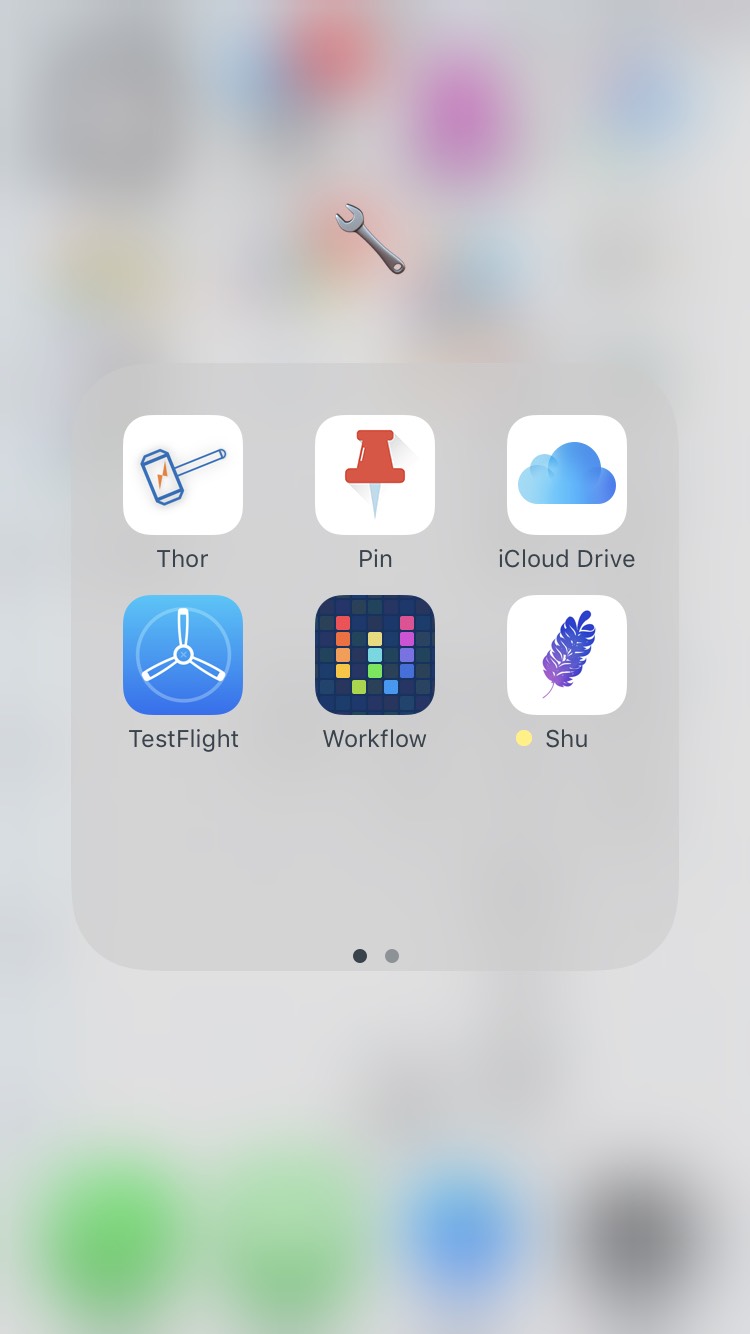Open iCloud Drive
Viewport: 750px width, 1334px height.
click(x=567, y=475)
